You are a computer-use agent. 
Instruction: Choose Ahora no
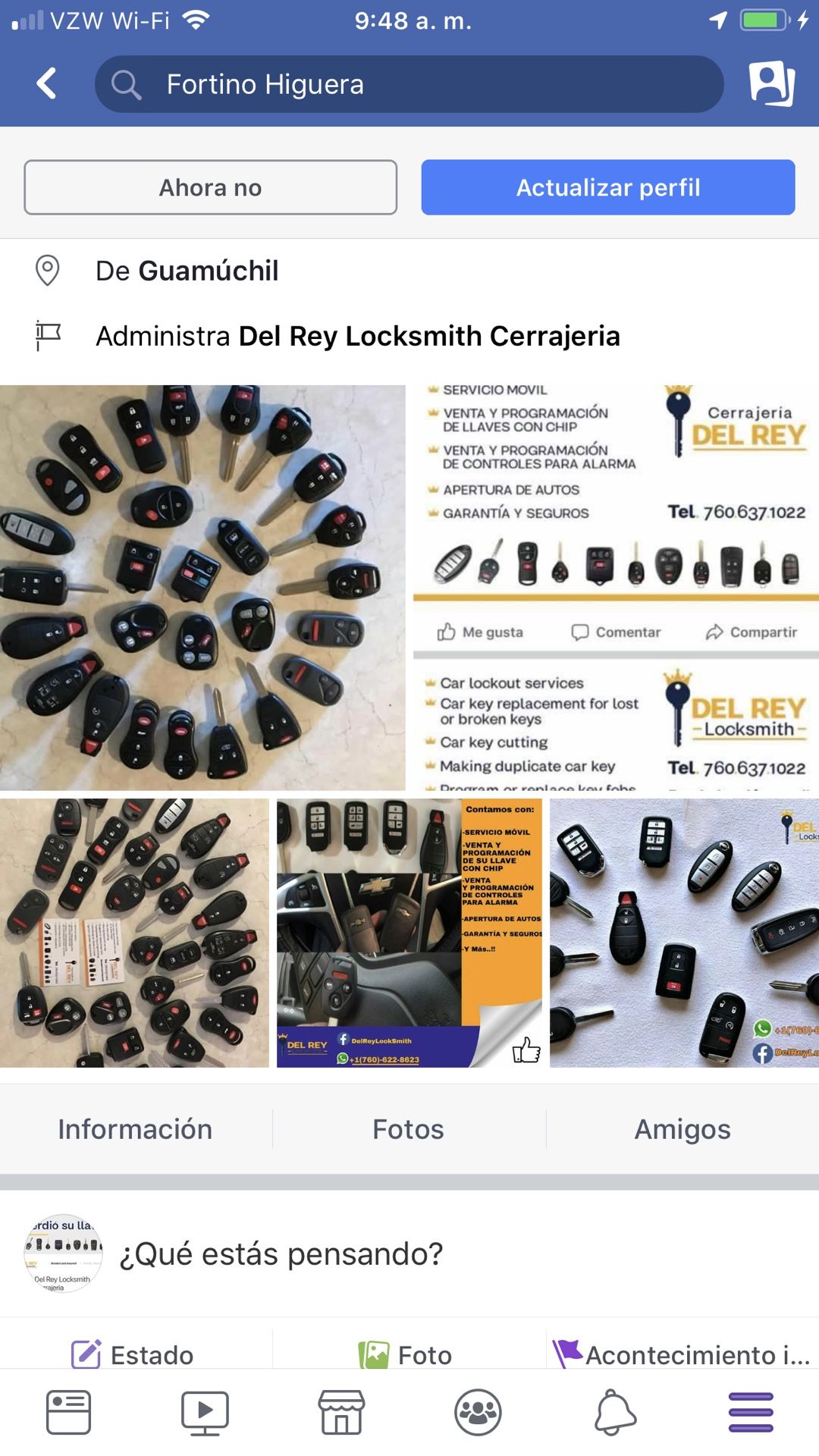click(x=210, y=187)
